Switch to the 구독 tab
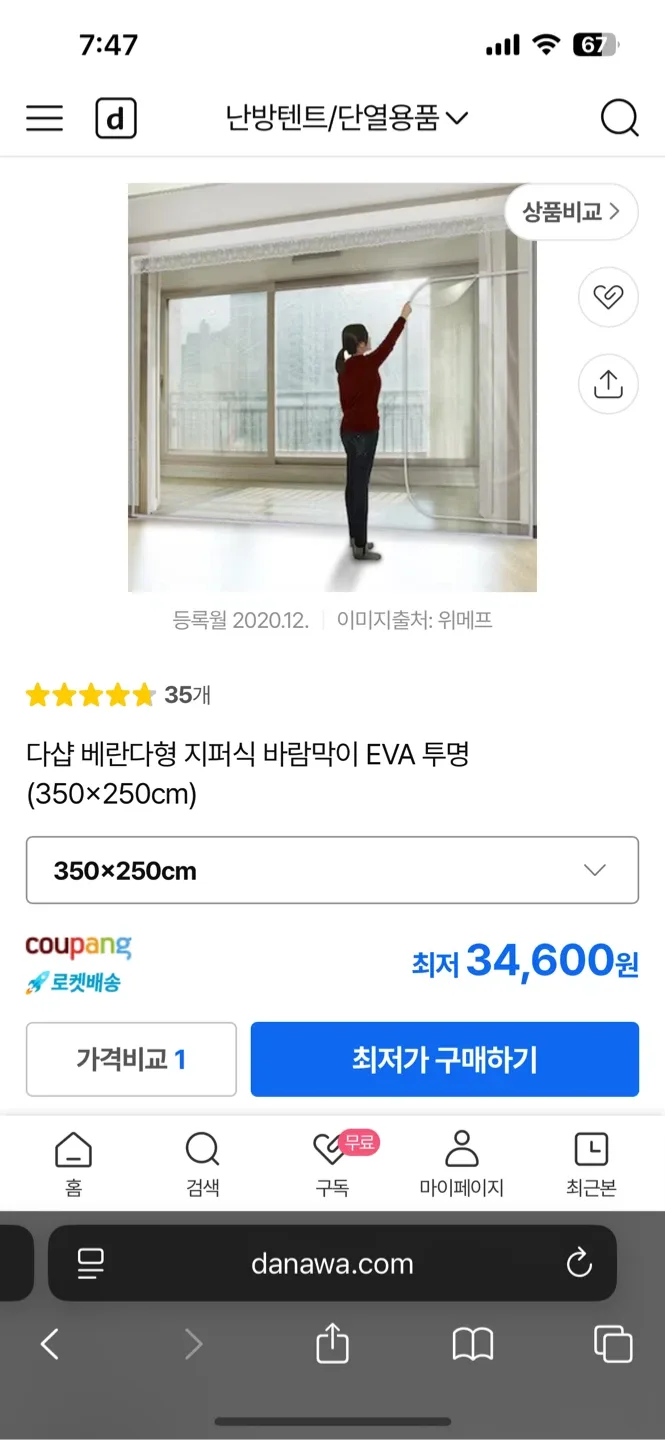This screenshot has height=1440, width=665. coord(332,1163)
